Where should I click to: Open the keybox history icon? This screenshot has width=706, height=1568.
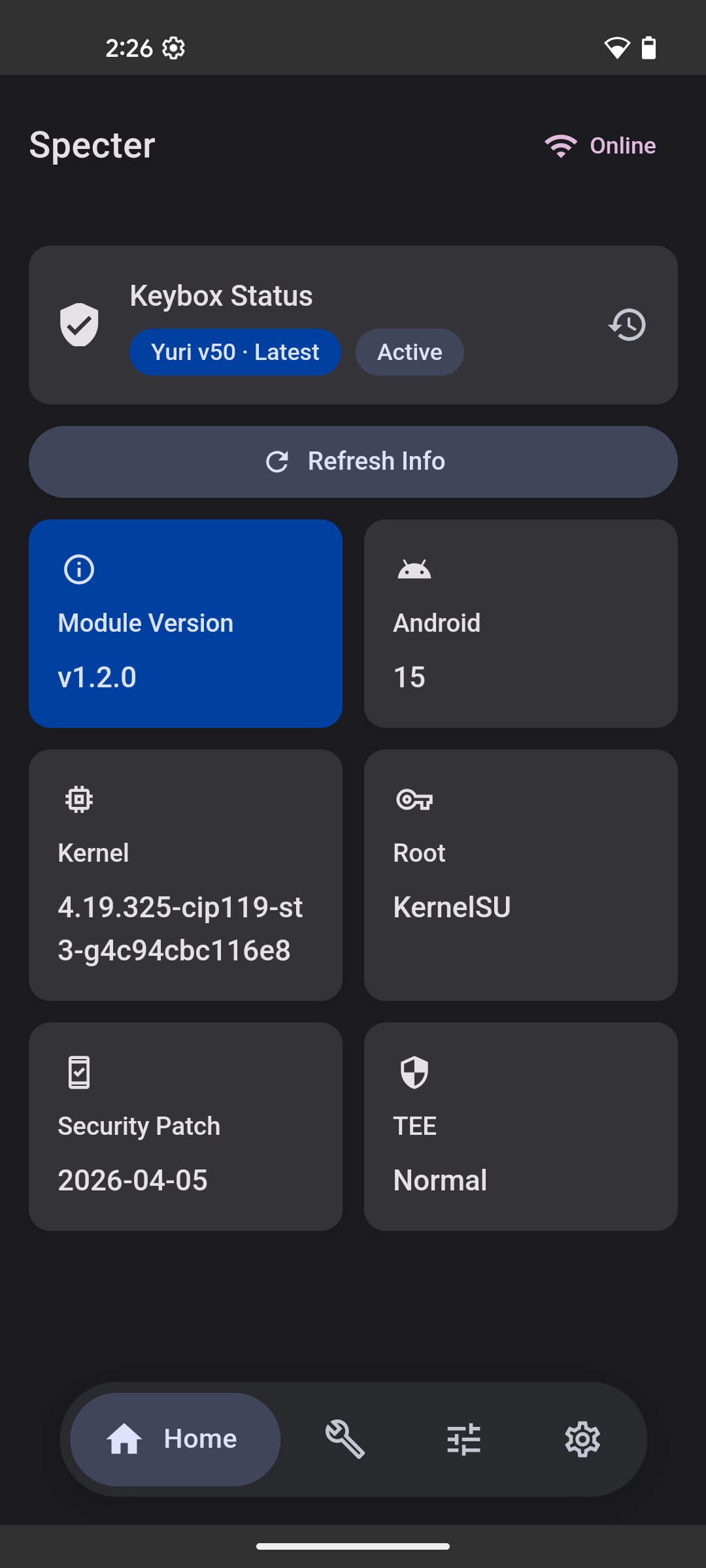tap(628, 325)
